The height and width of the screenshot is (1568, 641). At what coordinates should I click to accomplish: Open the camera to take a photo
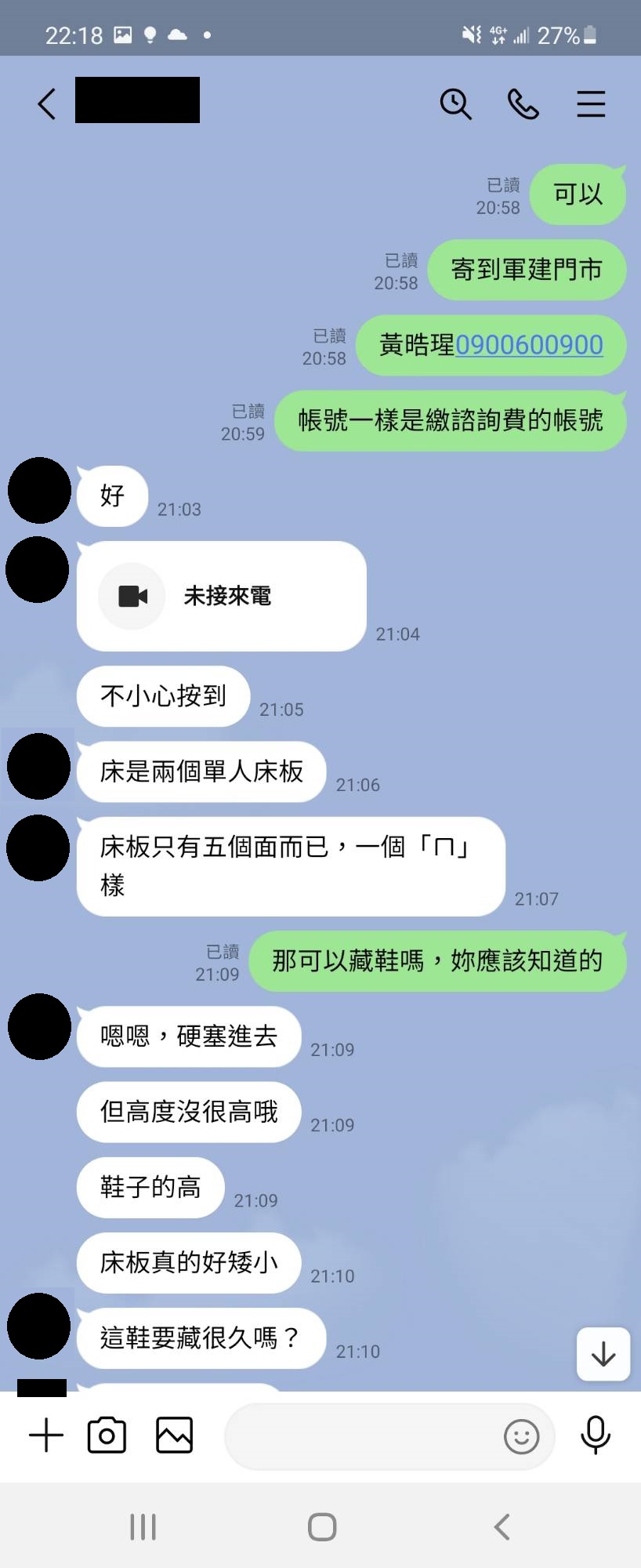pyautogui.click(x=107, y=1436)
